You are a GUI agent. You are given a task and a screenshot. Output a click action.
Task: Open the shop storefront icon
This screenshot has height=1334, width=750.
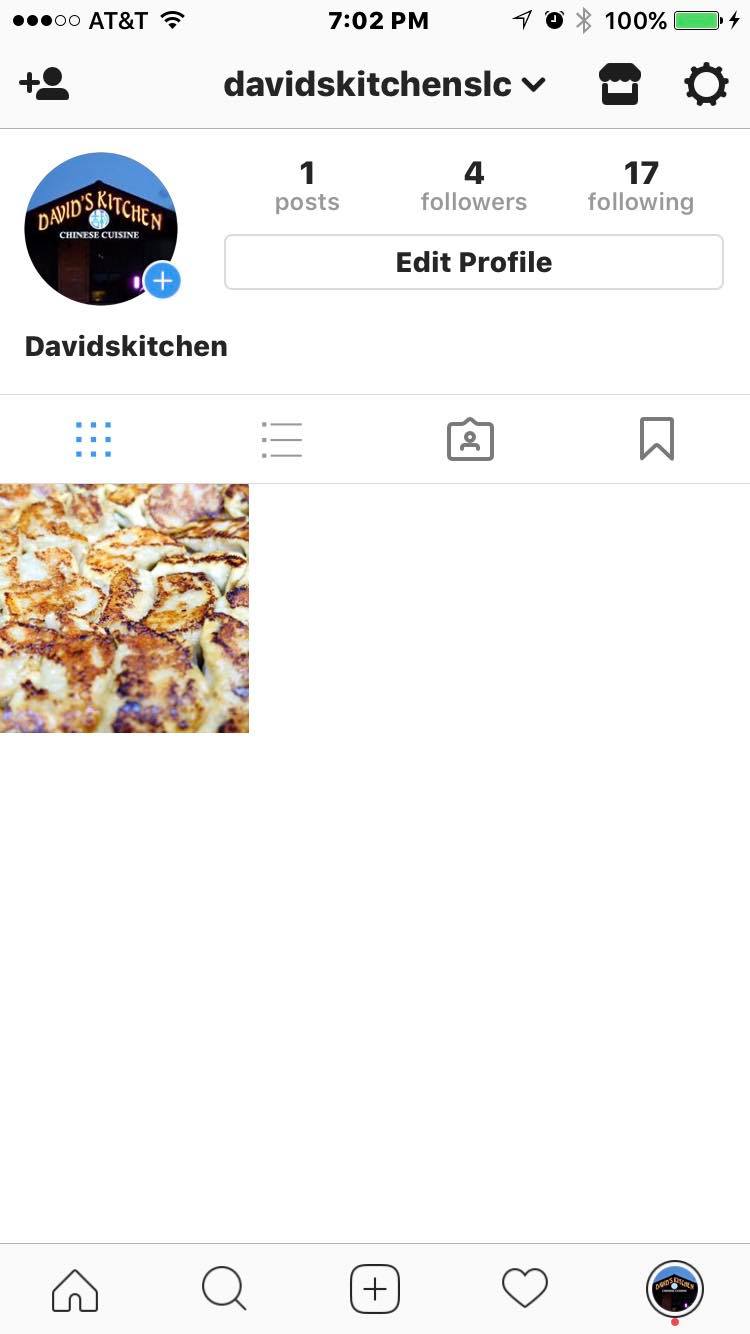pyautogui.click(x=619, y=84)
